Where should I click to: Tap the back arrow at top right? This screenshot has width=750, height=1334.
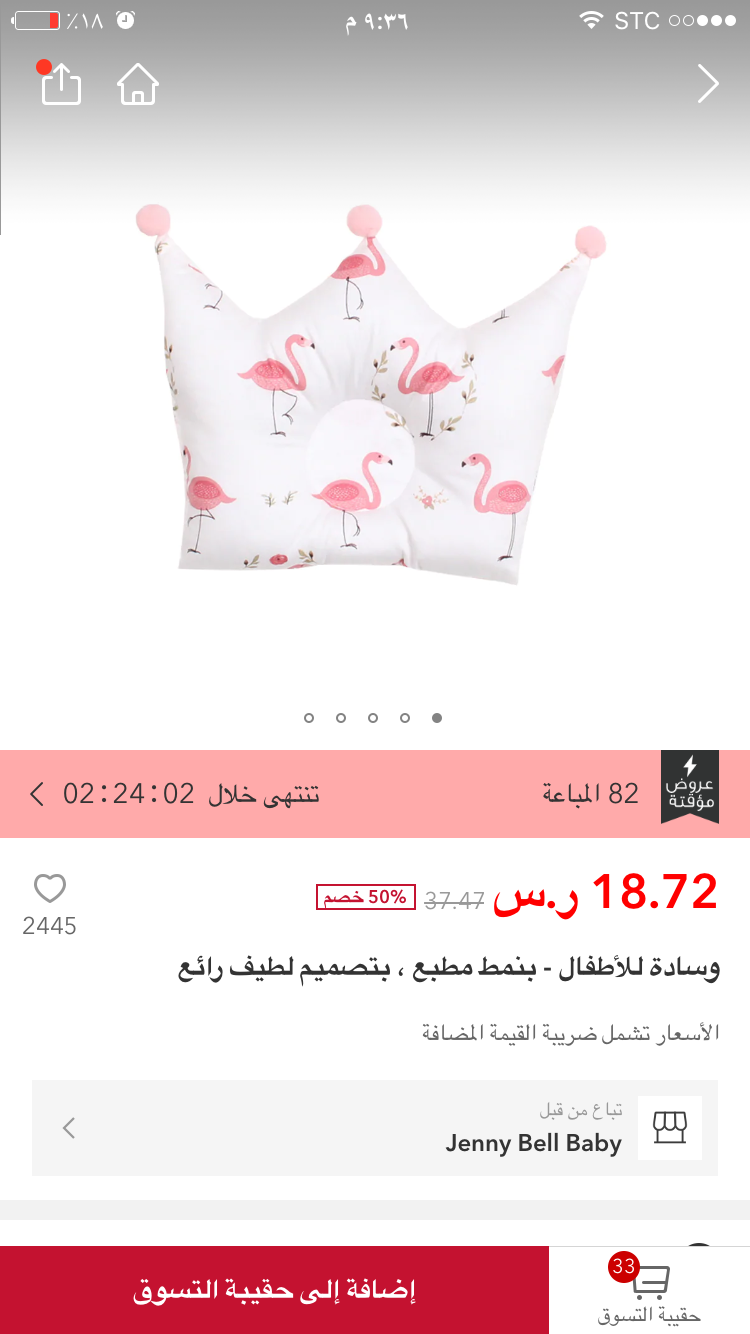[708, 85]
